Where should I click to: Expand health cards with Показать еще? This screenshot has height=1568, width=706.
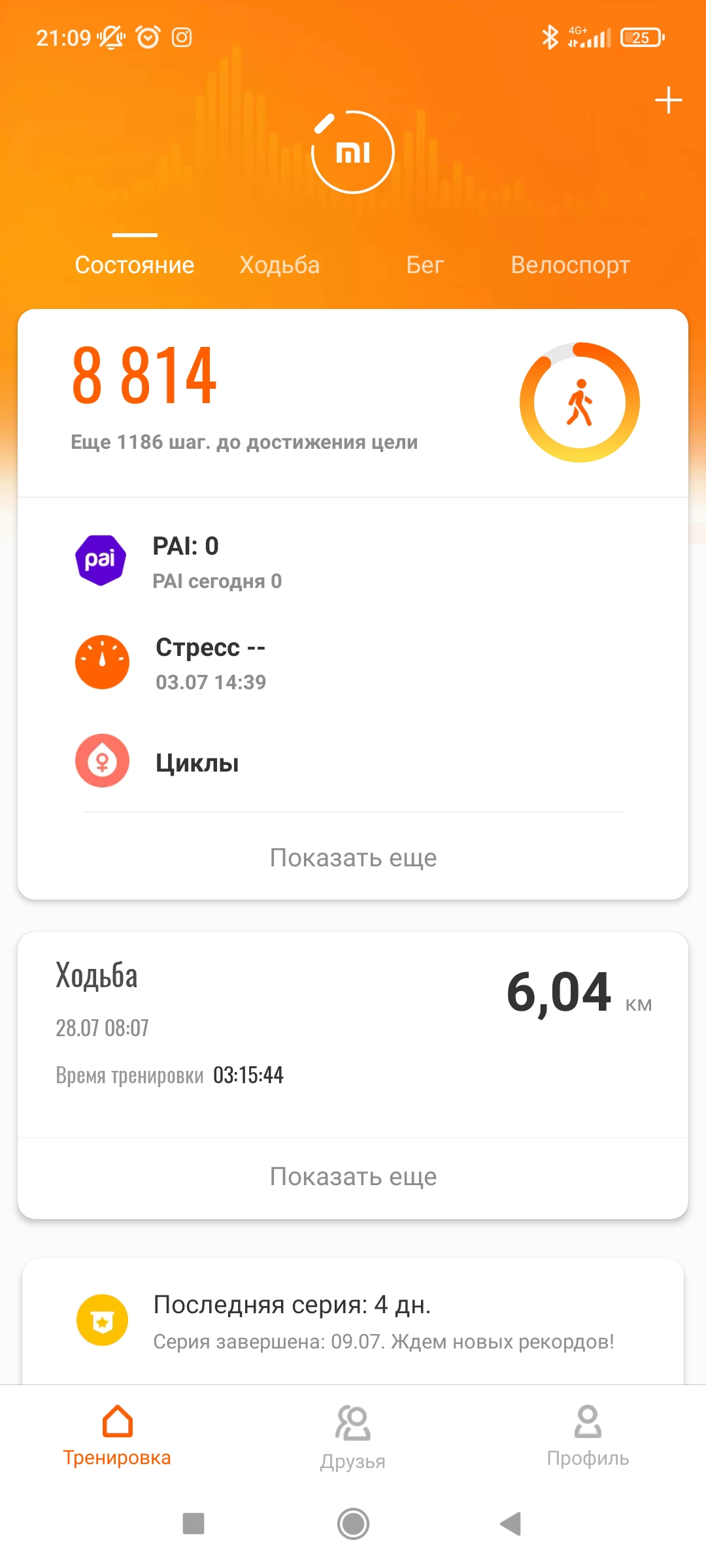(353, 857)
